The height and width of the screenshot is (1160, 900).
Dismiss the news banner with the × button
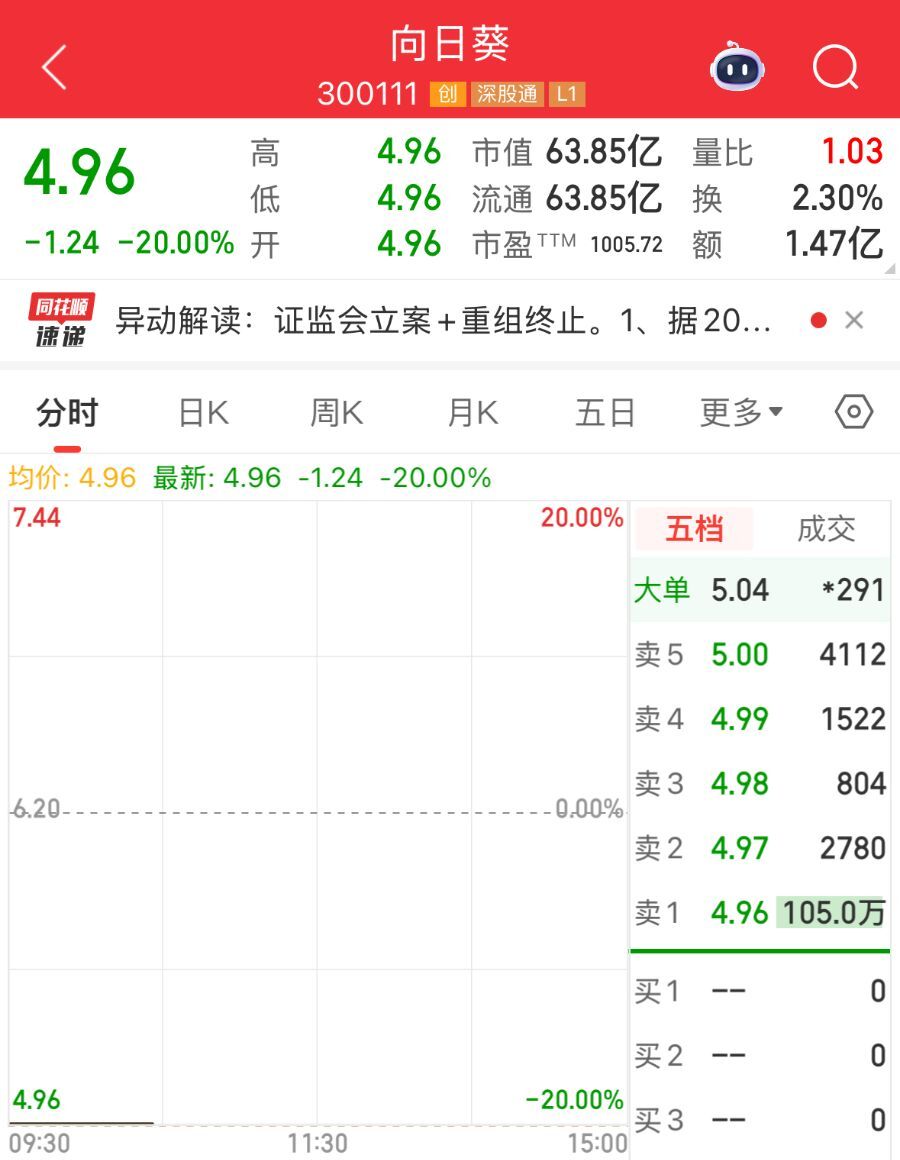click(x=856, y=320)
